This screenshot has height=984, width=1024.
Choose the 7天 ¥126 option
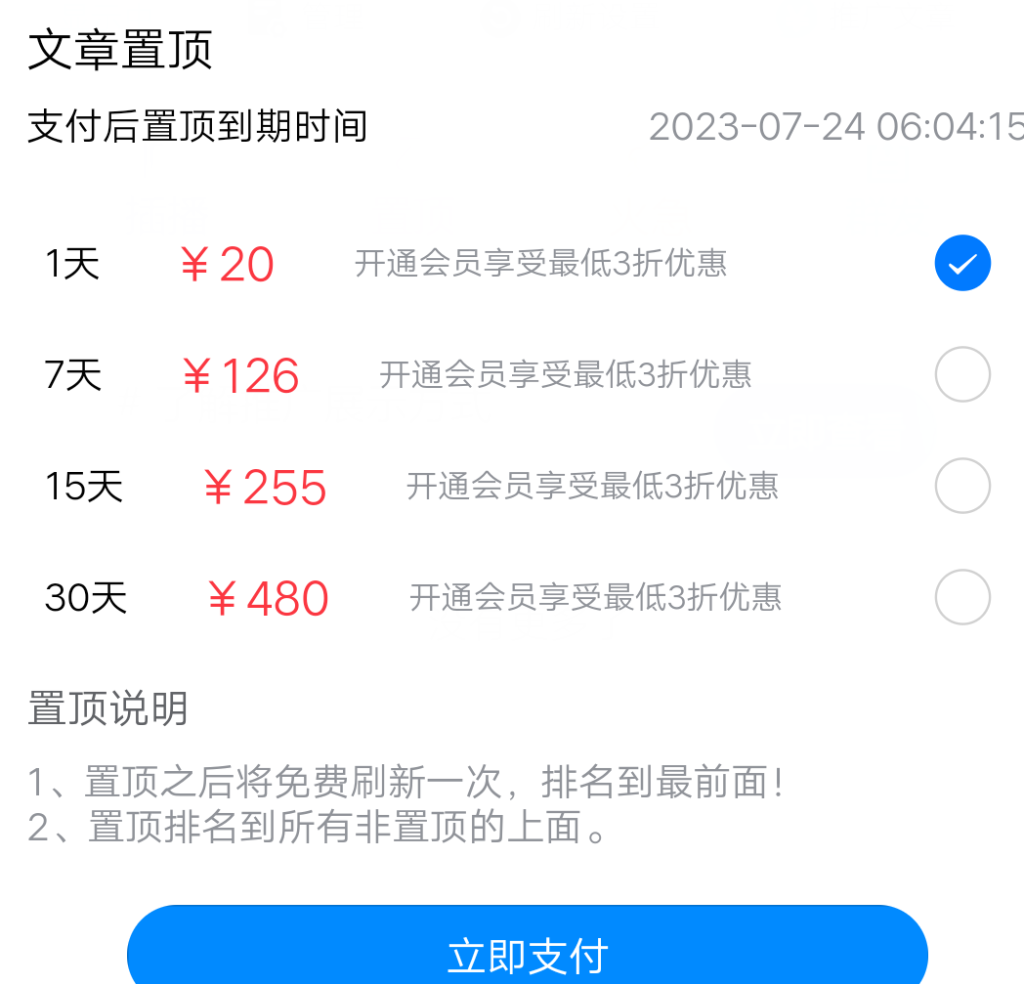point(962,375)
